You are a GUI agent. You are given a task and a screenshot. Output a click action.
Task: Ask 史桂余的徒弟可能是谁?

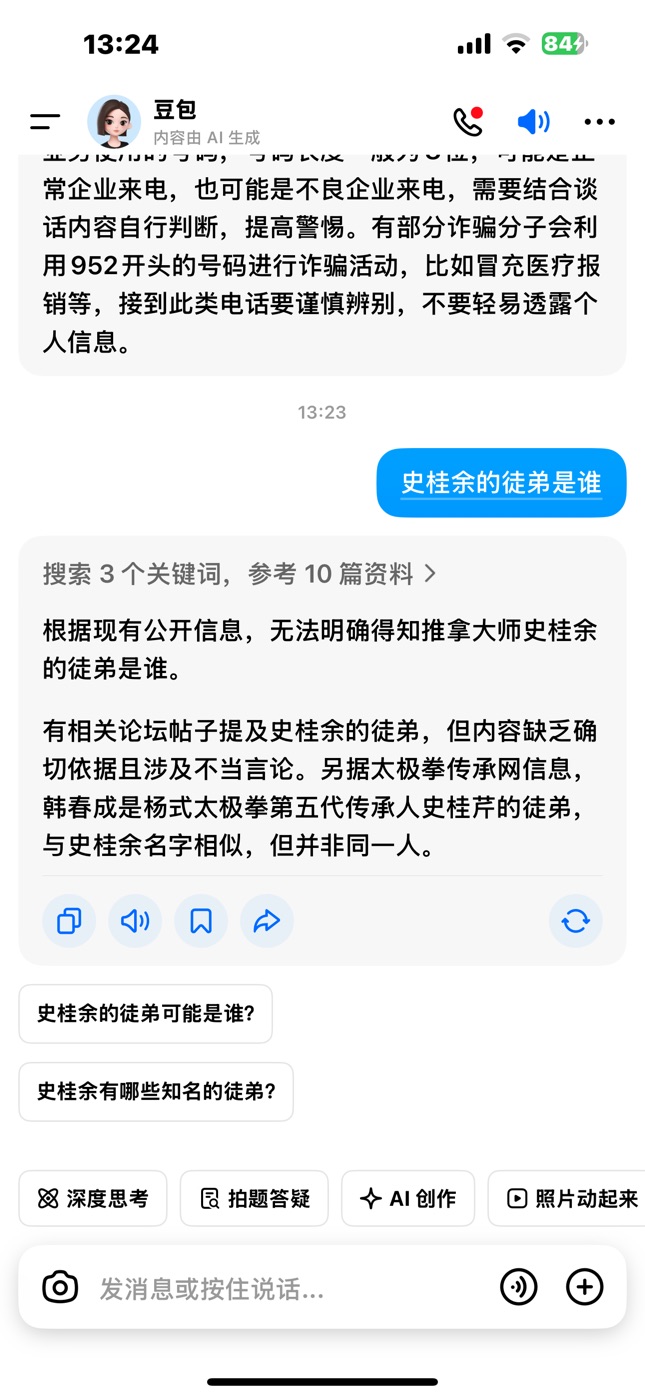point(146,1013)
